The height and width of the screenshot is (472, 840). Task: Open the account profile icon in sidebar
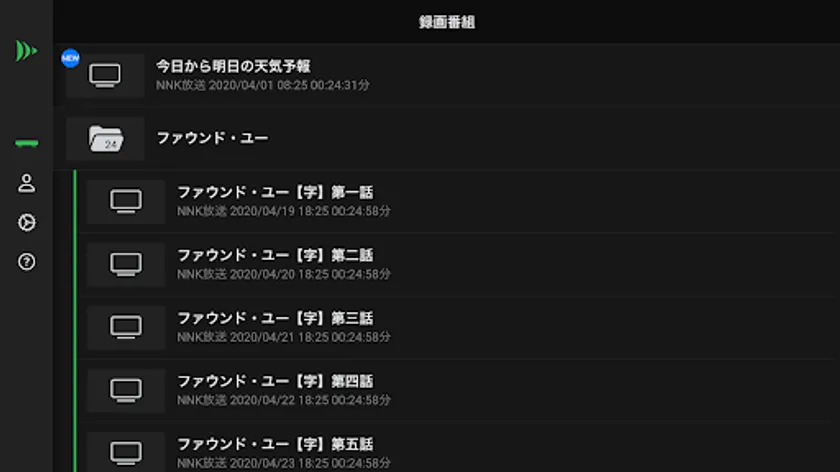[27, 183]
